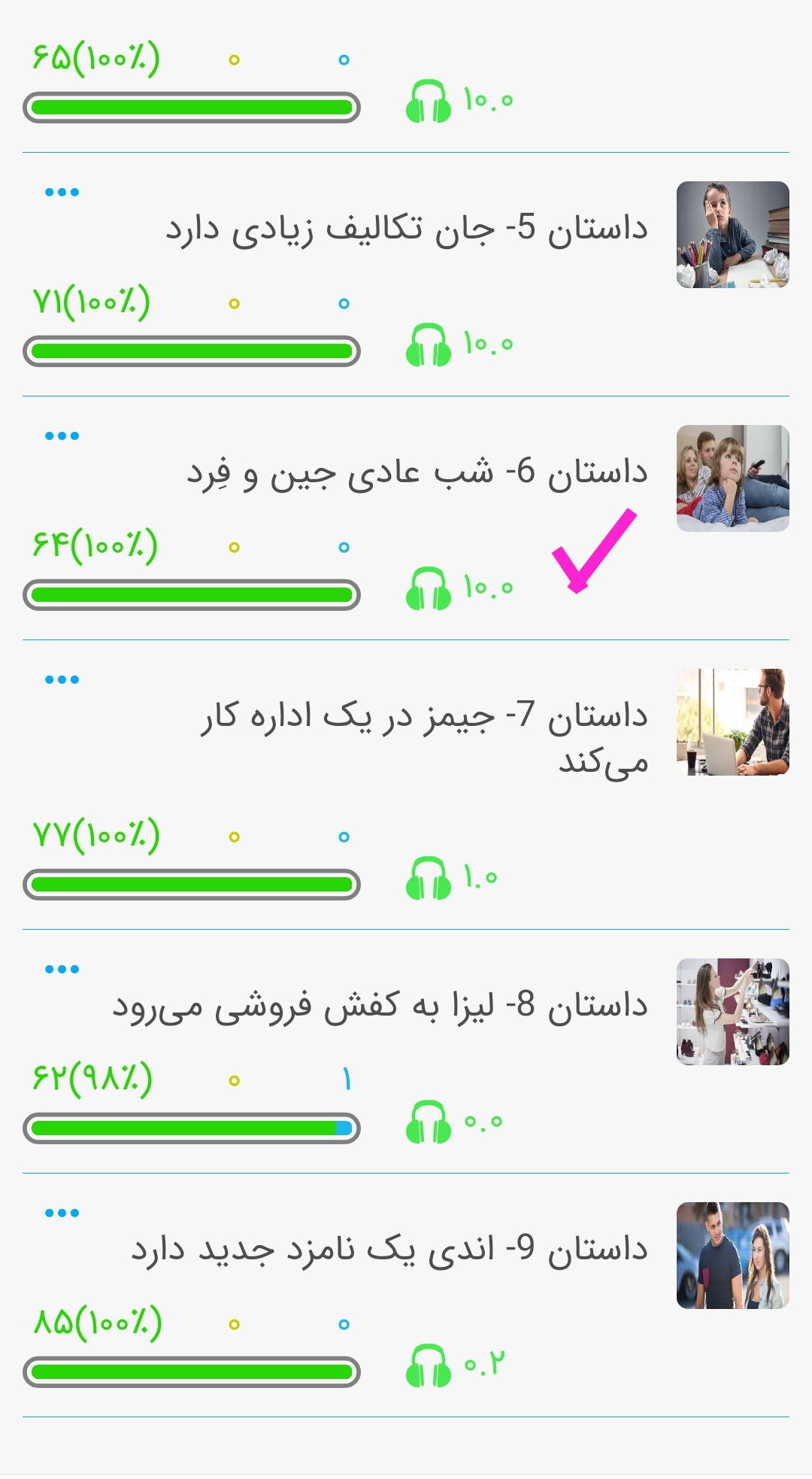Screen dimensions: 812x1479
Task: Open story 5 about John's homework
Action: (406, 229)
